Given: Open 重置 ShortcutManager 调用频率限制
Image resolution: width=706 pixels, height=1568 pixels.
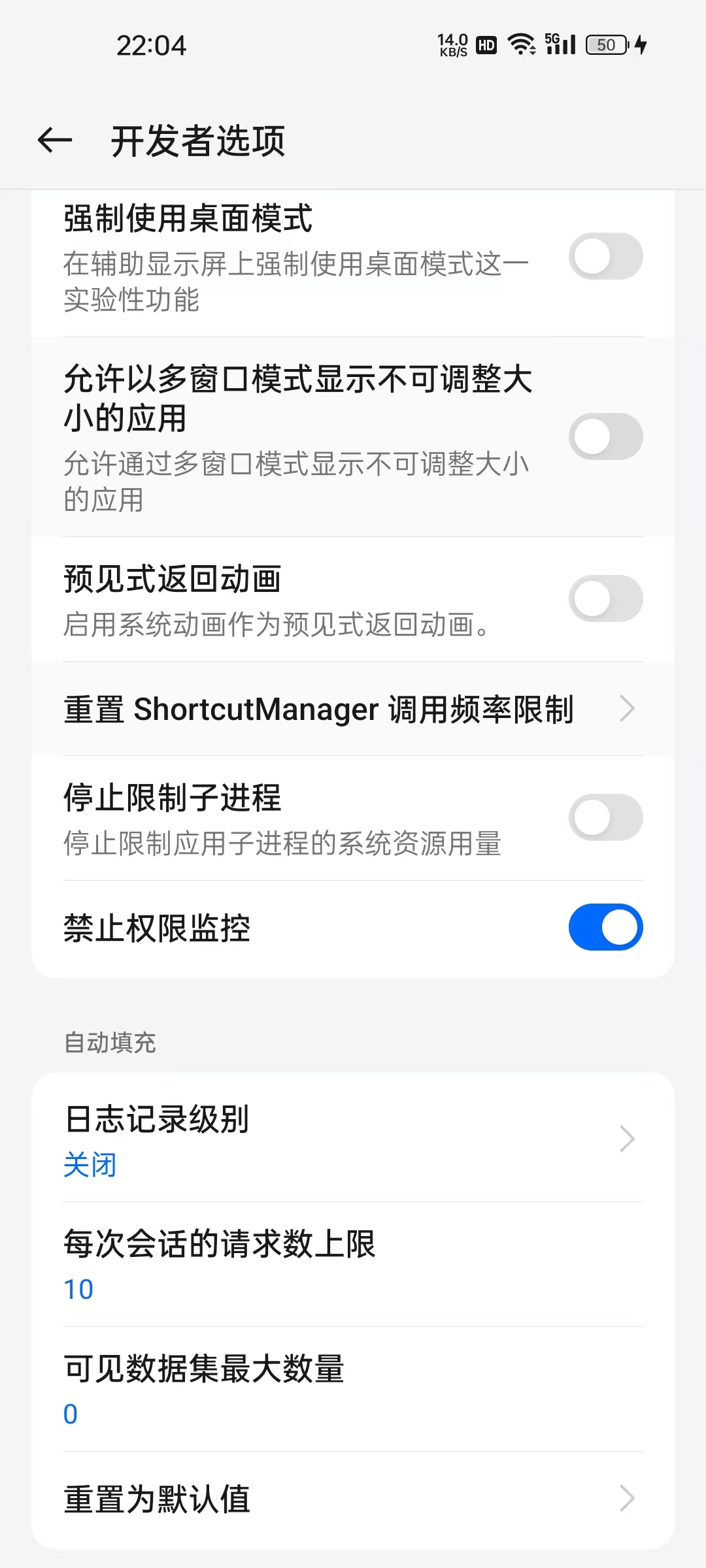Looking at the screenshot, I should [x=353, y=709].
